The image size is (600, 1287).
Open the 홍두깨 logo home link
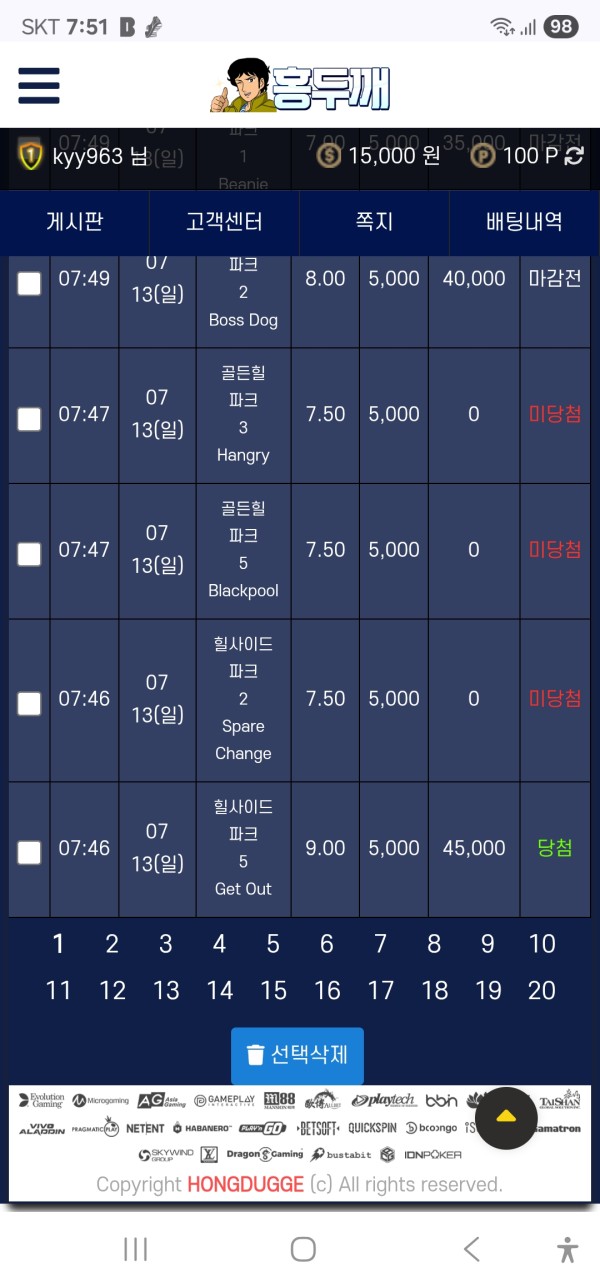[x=301, y=87]
